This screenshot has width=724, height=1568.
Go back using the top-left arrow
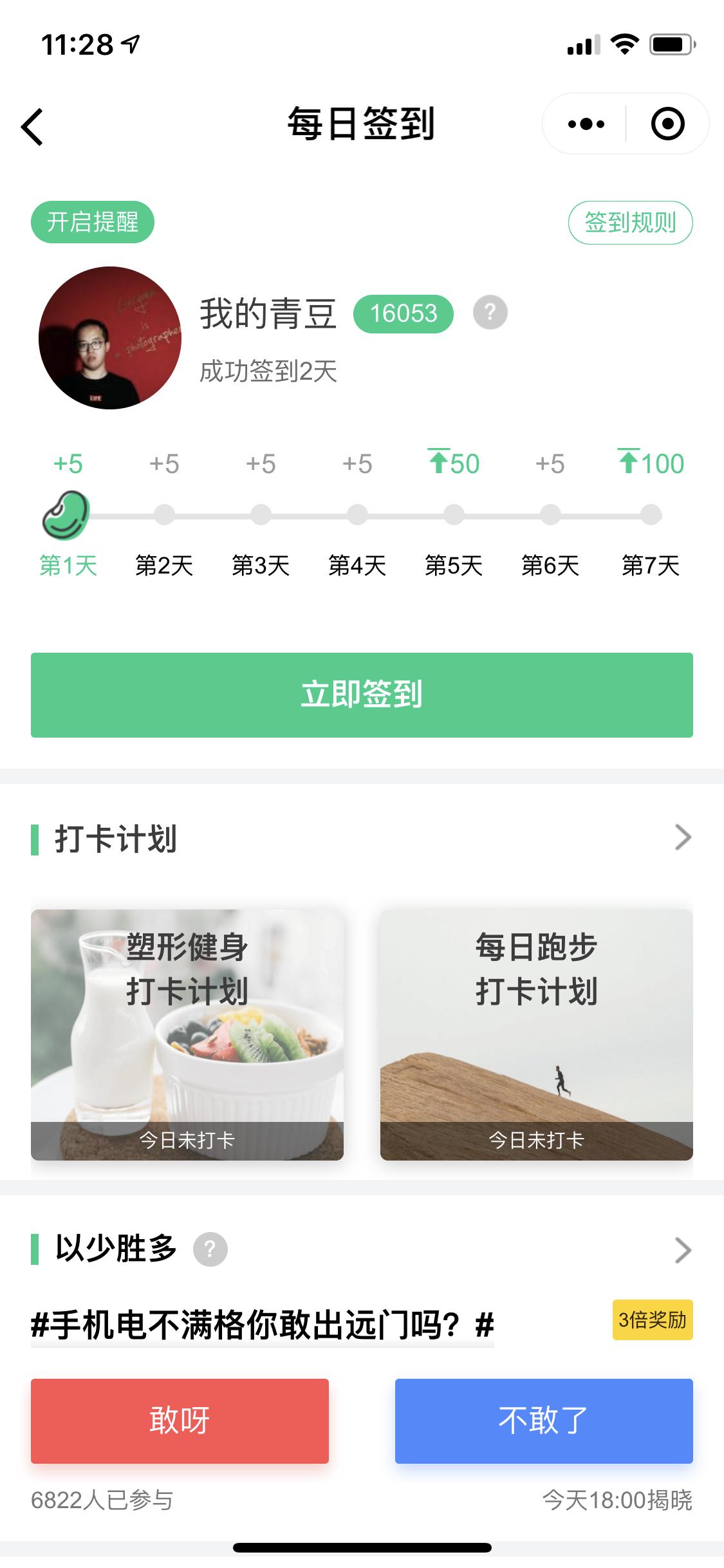(32, 126)
